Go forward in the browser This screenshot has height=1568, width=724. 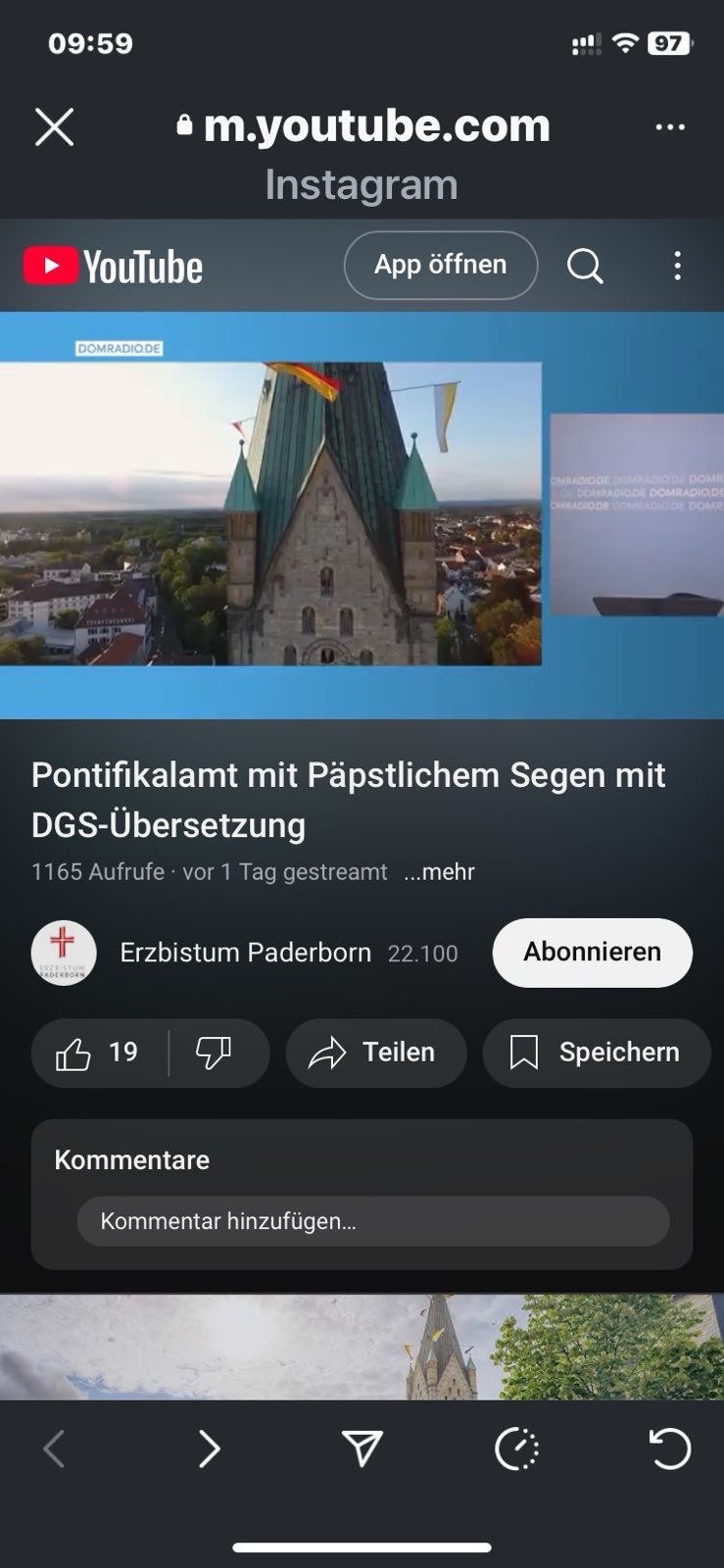[209, 1448]
